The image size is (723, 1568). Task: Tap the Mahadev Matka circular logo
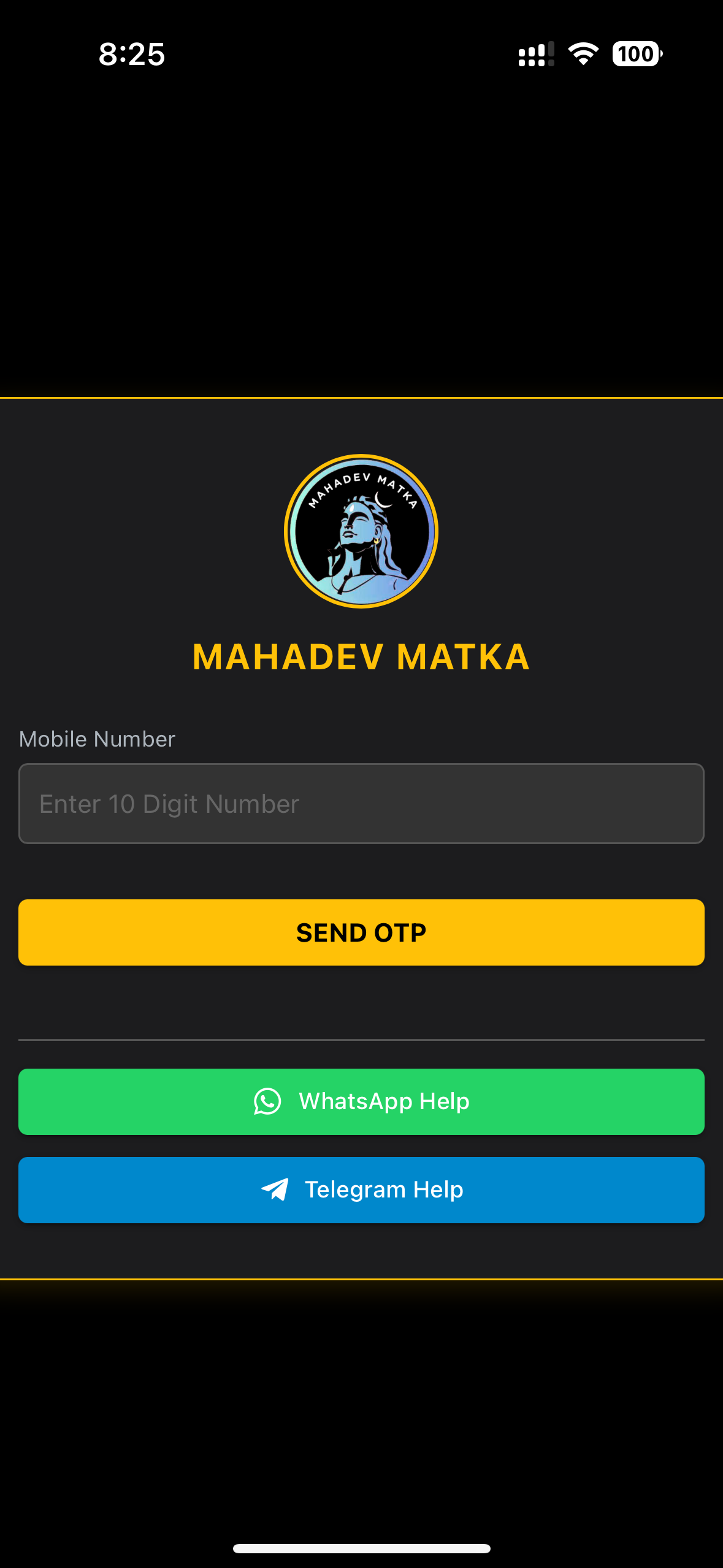361,531
